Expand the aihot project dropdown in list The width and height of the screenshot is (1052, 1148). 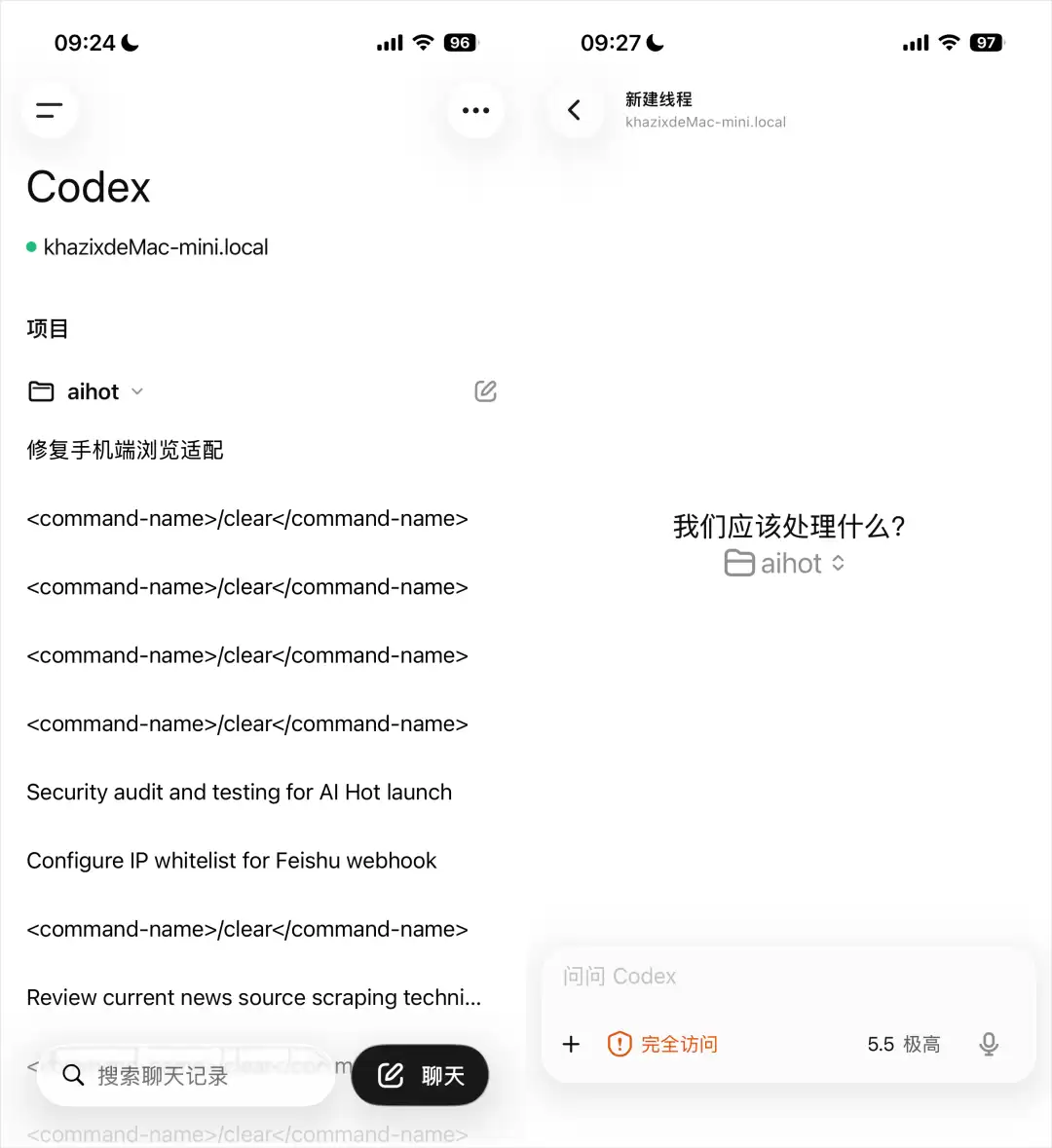[x=137, y=391]
